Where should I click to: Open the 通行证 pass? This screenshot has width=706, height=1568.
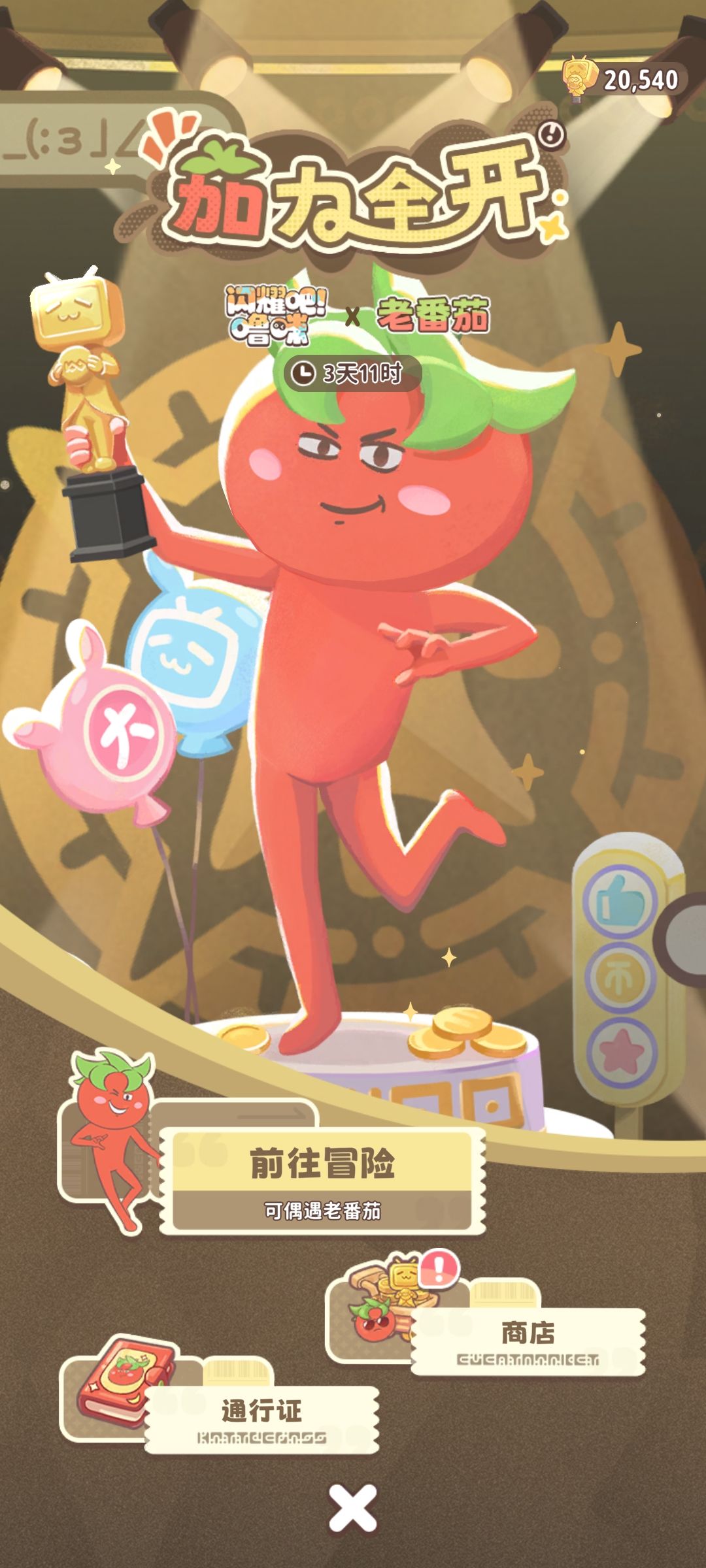pyautogui.click(x=261, y=1420)
